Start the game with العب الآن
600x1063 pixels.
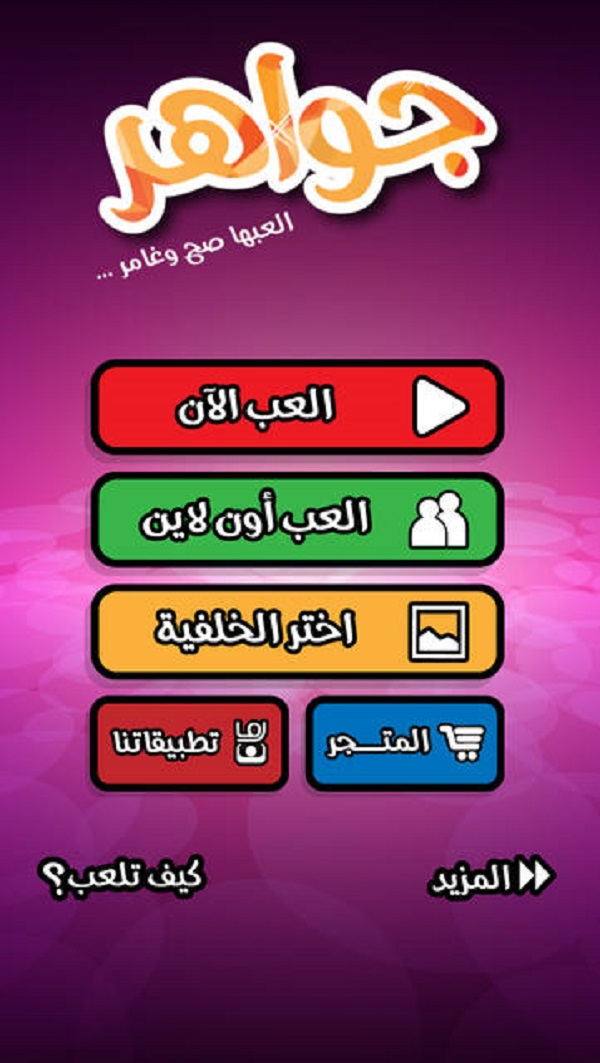298,407
